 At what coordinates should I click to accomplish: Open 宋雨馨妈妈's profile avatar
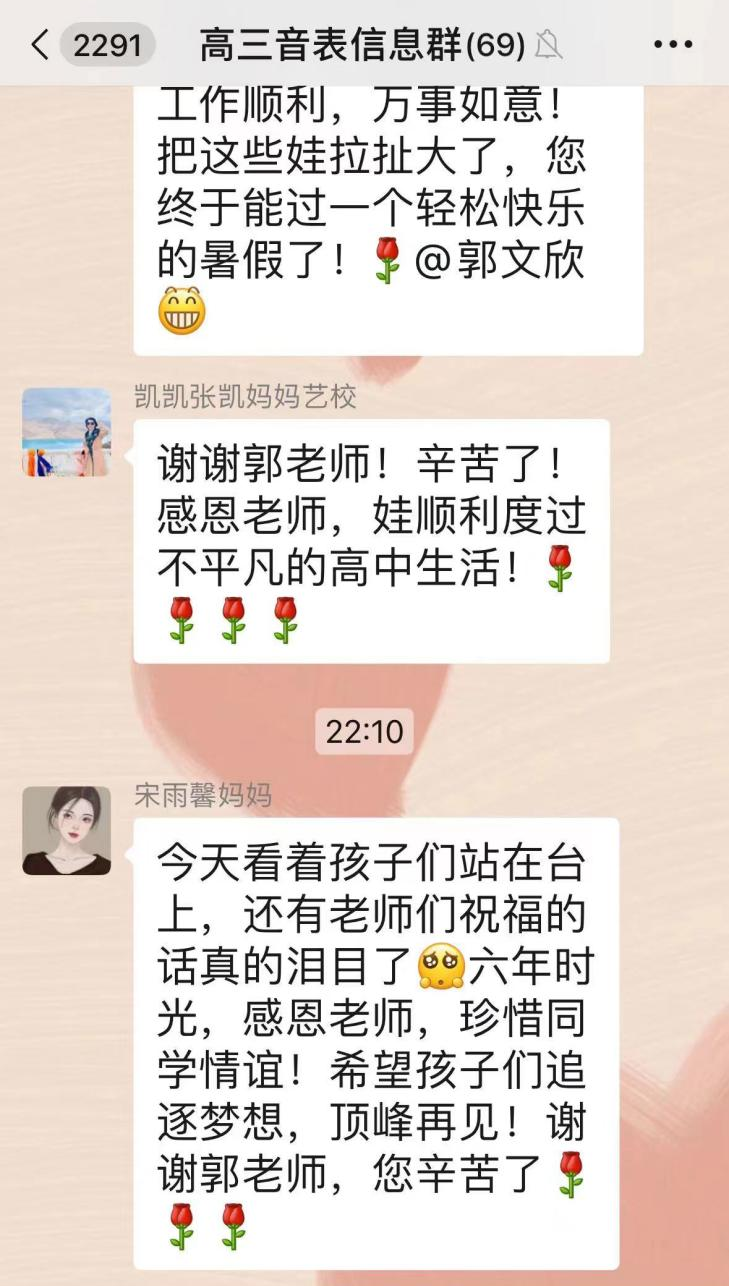tap(66, 830)
